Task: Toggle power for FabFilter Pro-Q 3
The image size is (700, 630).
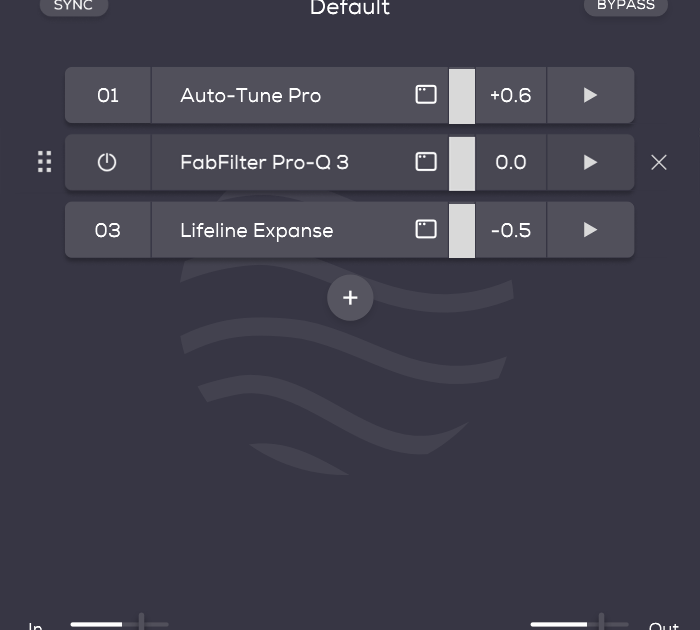Action: click(108, 162)
